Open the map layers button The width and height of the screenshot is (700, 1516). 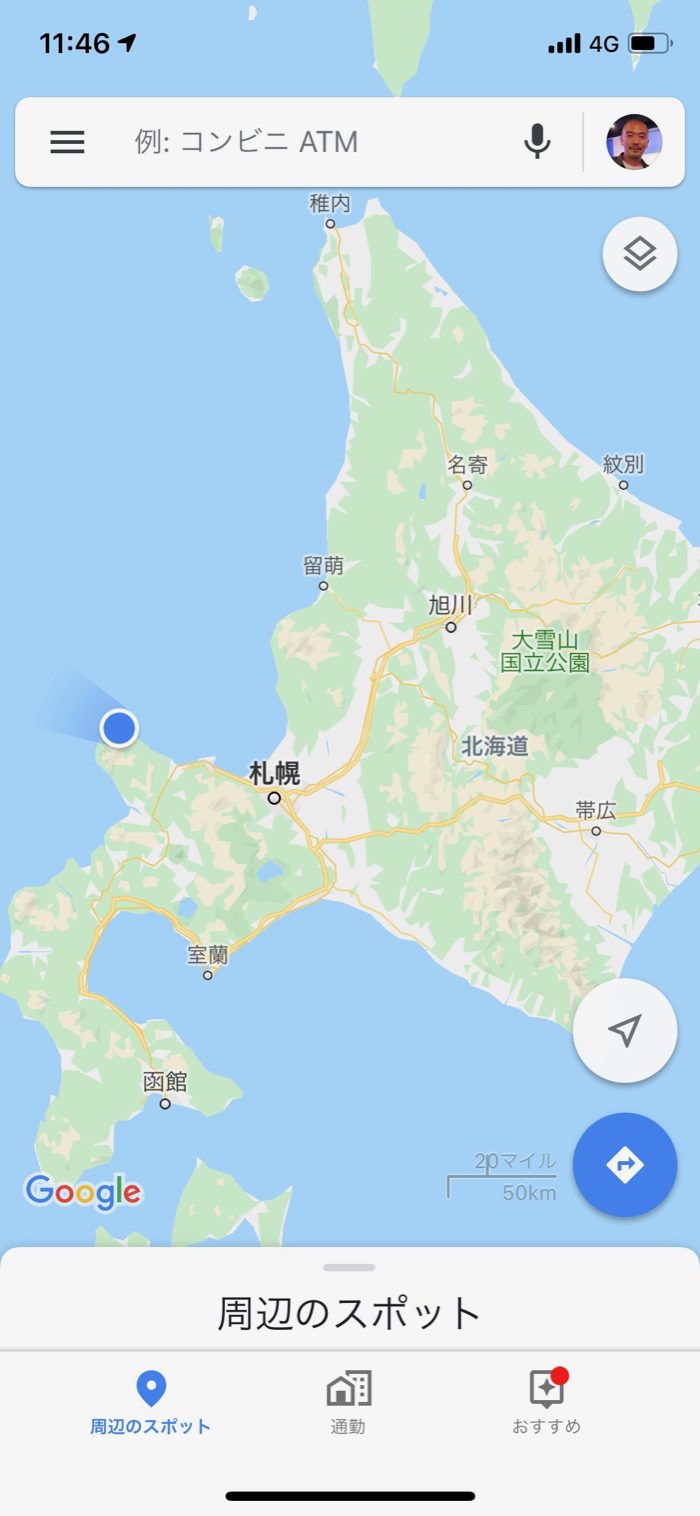point(640,254)
